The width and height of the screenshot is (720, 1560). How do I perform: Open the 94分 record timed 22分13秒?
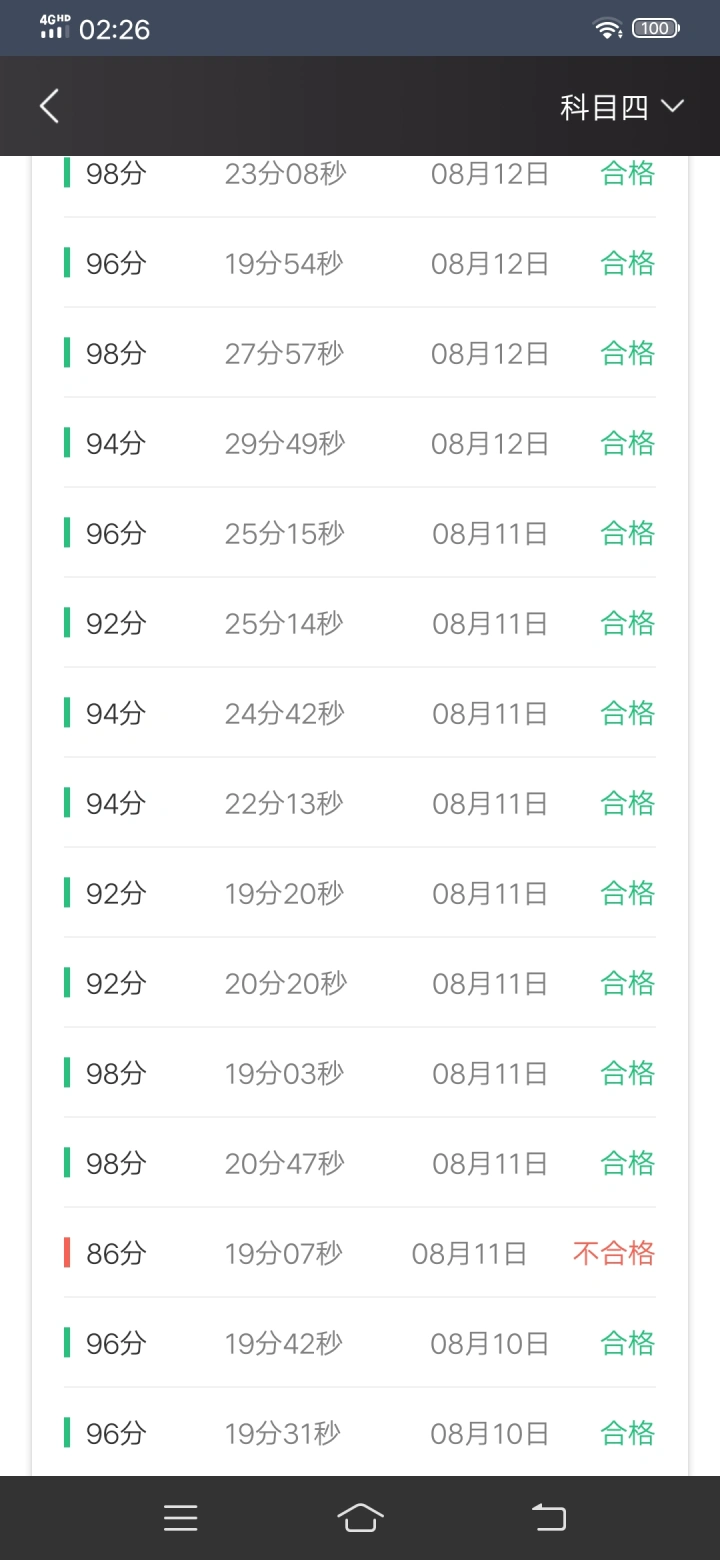point(360,803)
